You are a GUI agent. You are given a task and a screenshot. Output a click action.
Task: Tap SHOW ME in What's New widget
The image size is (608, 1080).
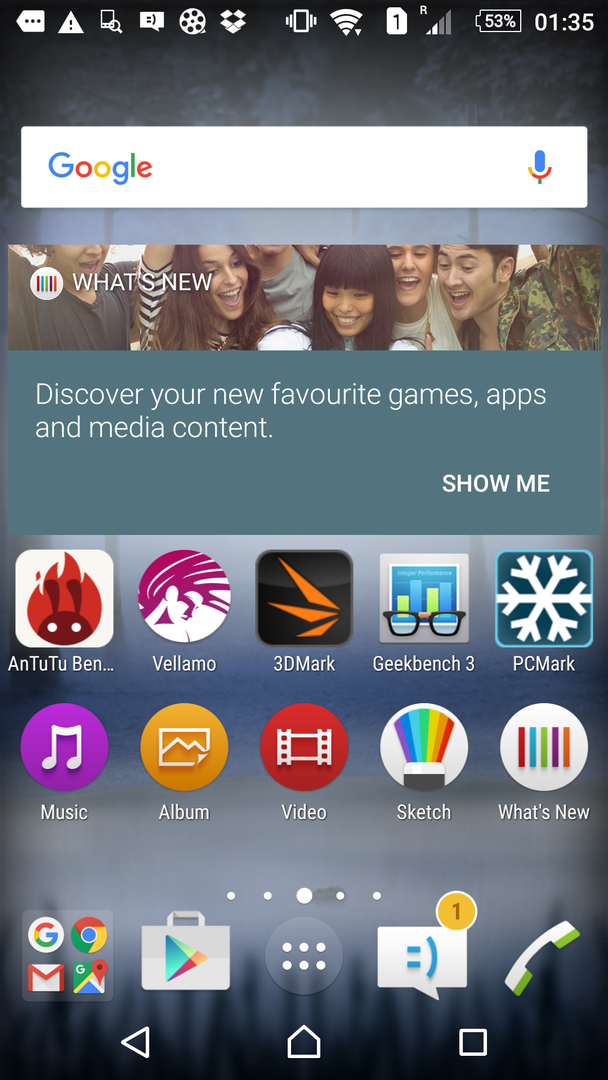(x=495, y=484)
